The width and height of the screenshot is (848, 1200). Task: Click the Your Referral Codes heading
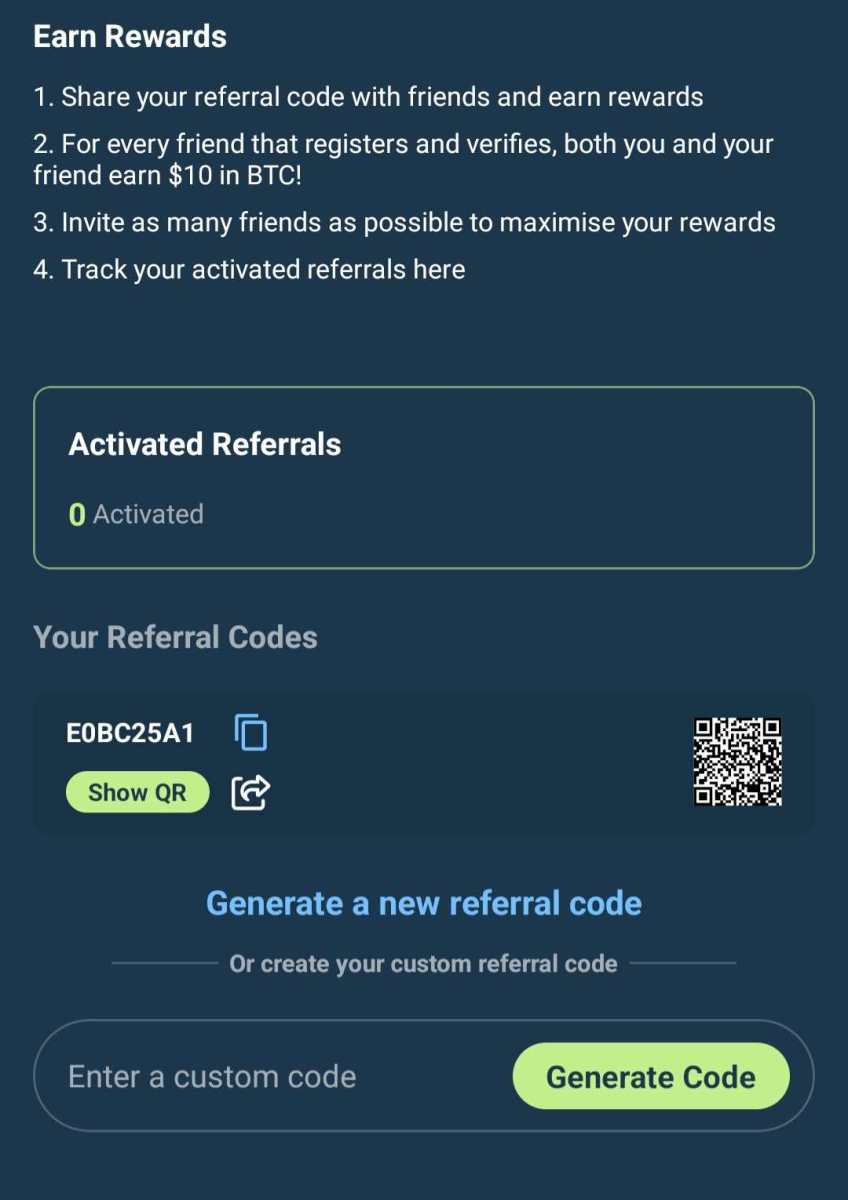pos(175,637)
